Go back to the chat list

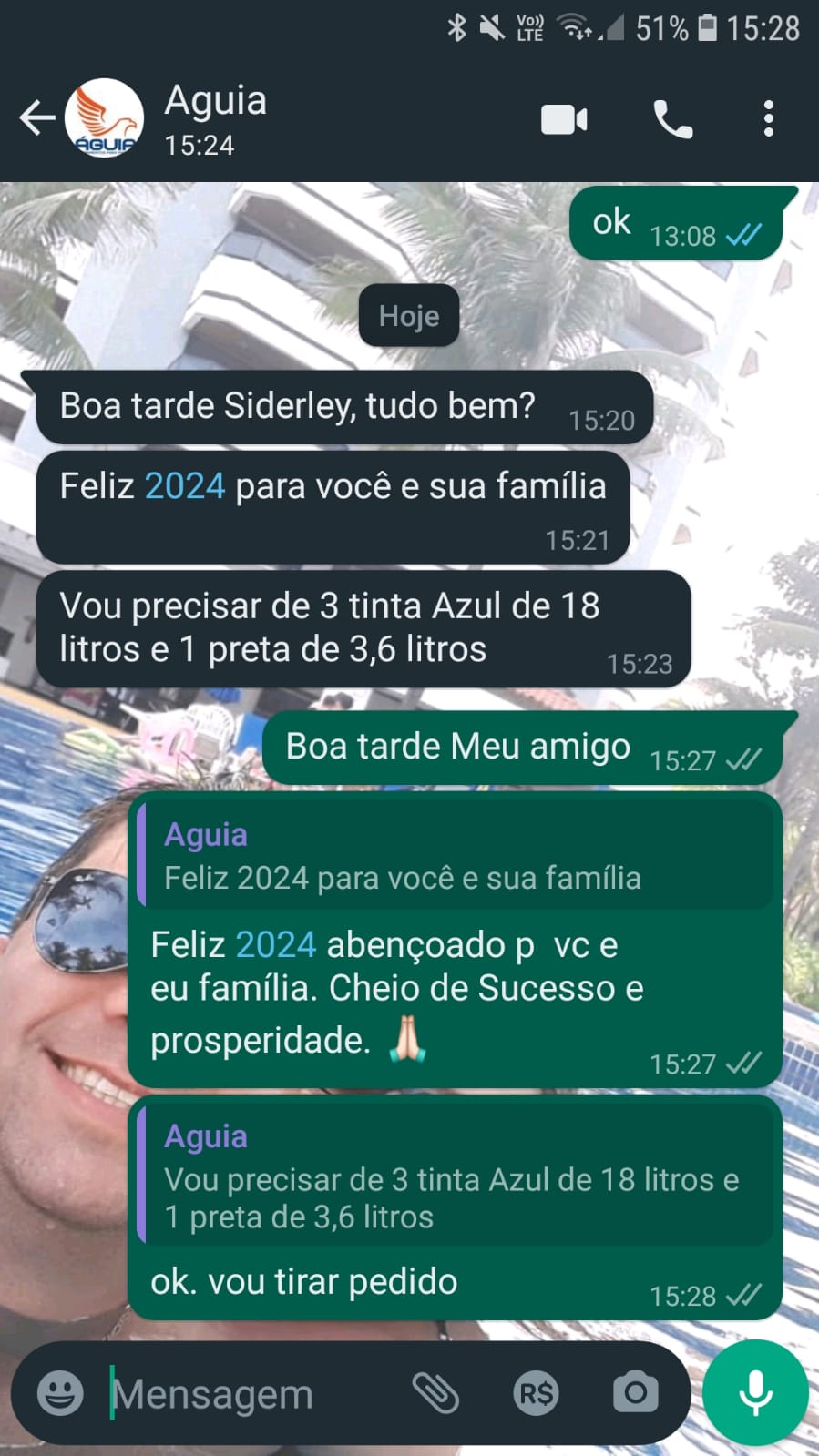click(36, 118)
